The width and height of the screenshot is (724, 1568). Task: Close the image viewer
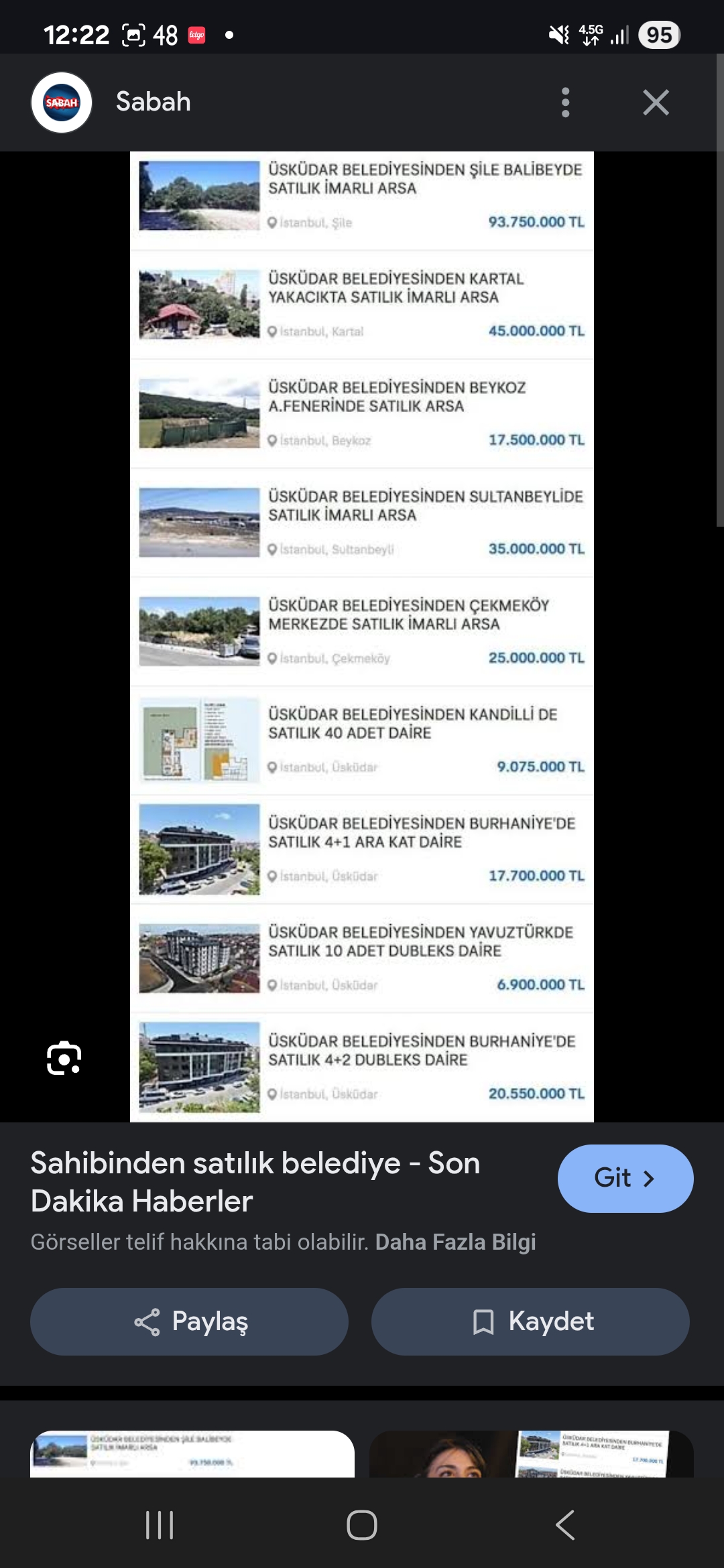pyautogui.click(x=655, y=103)
